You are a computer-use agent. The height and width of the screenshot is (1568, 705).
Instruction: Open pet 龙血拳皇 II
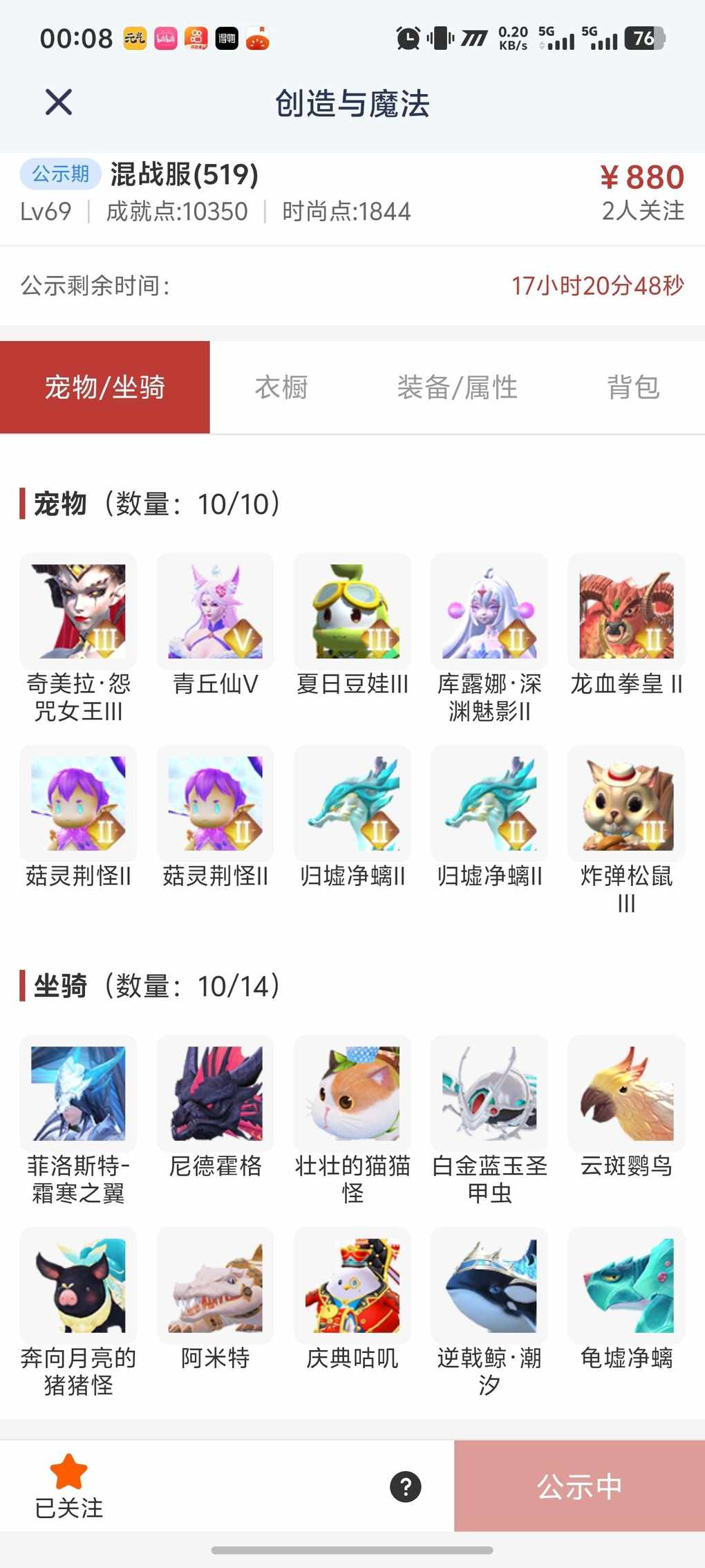626,611
